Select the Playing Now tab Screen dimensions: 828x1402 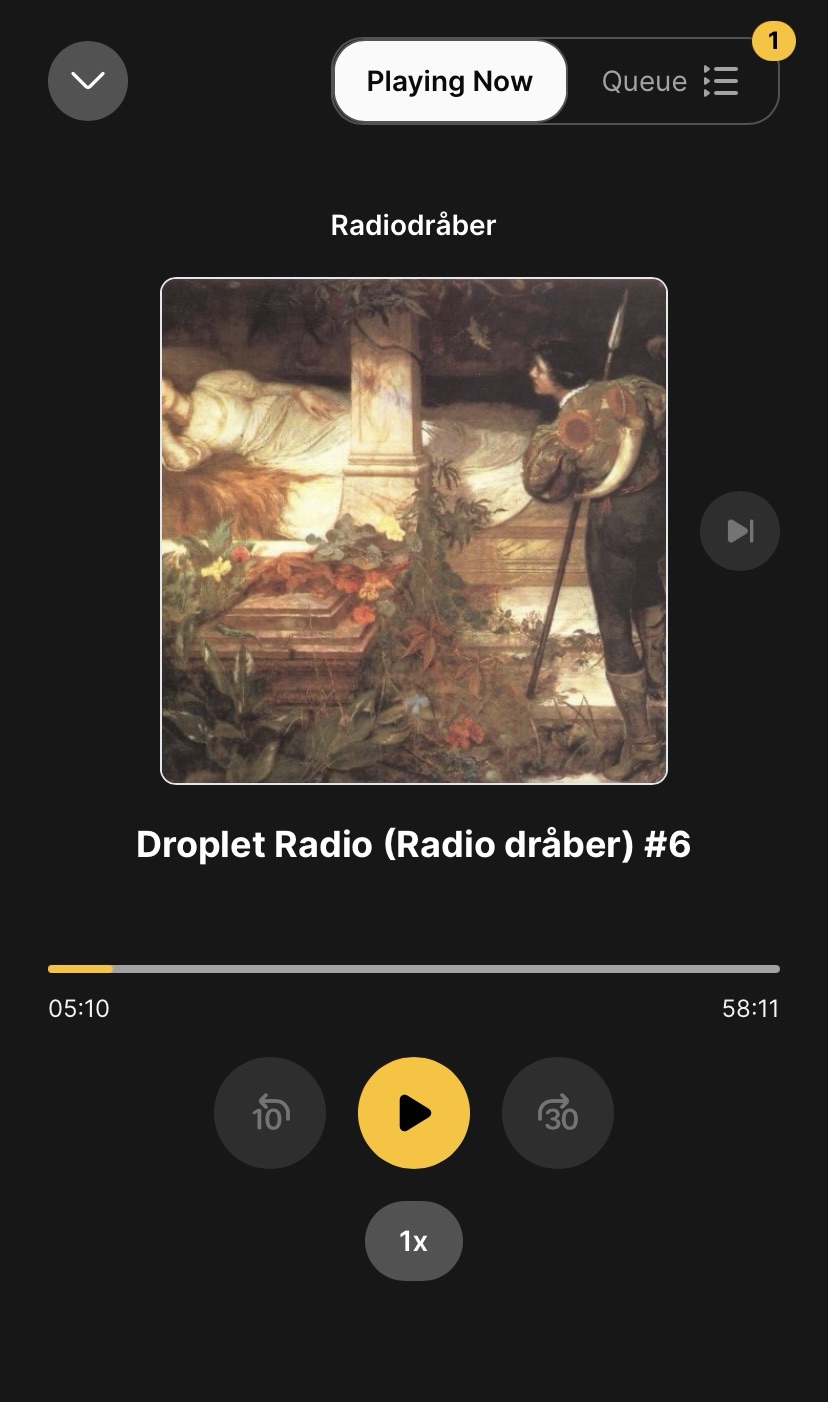point(450,82)
